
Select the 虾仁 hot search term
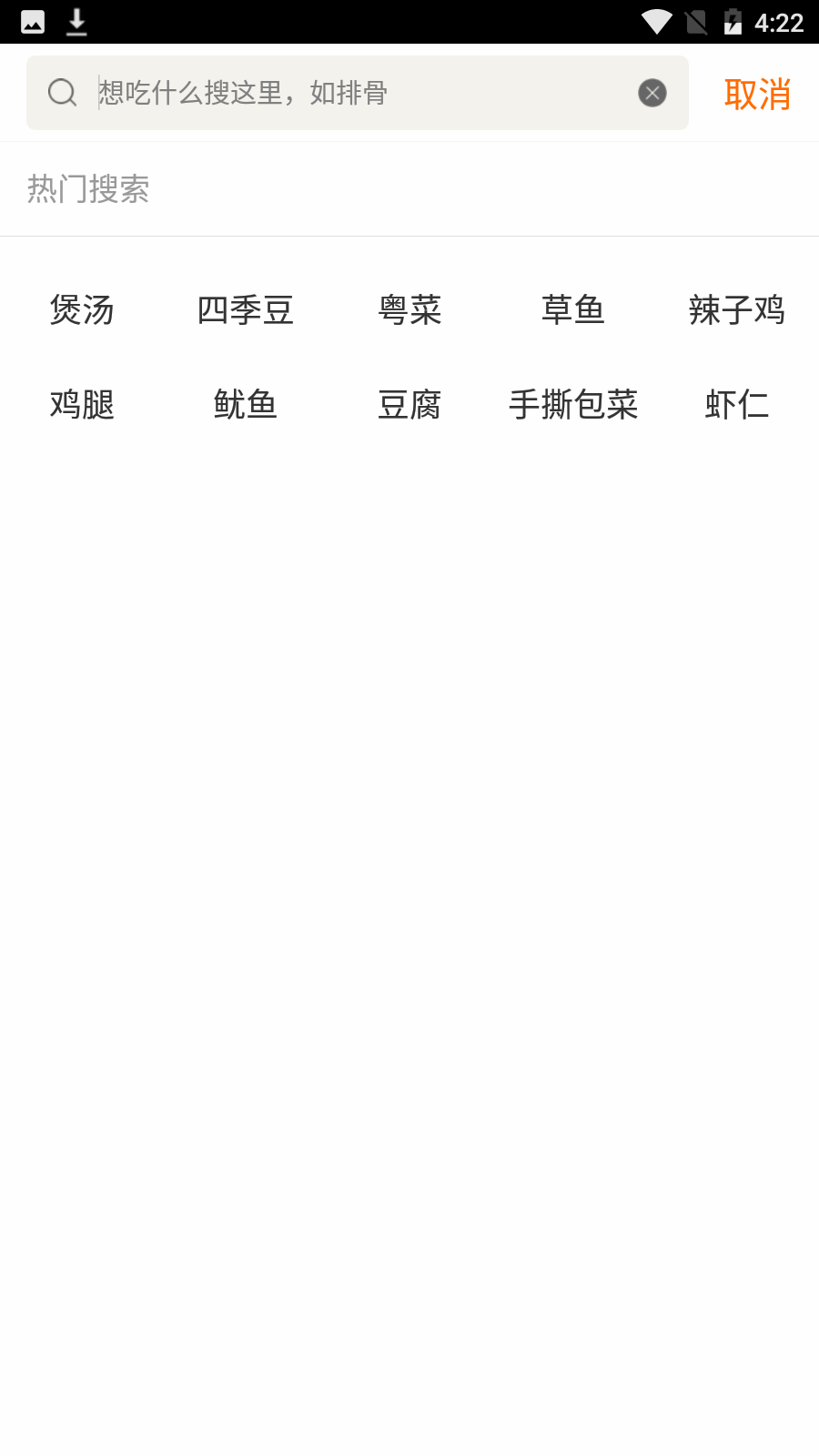click(x=737, y=405)
